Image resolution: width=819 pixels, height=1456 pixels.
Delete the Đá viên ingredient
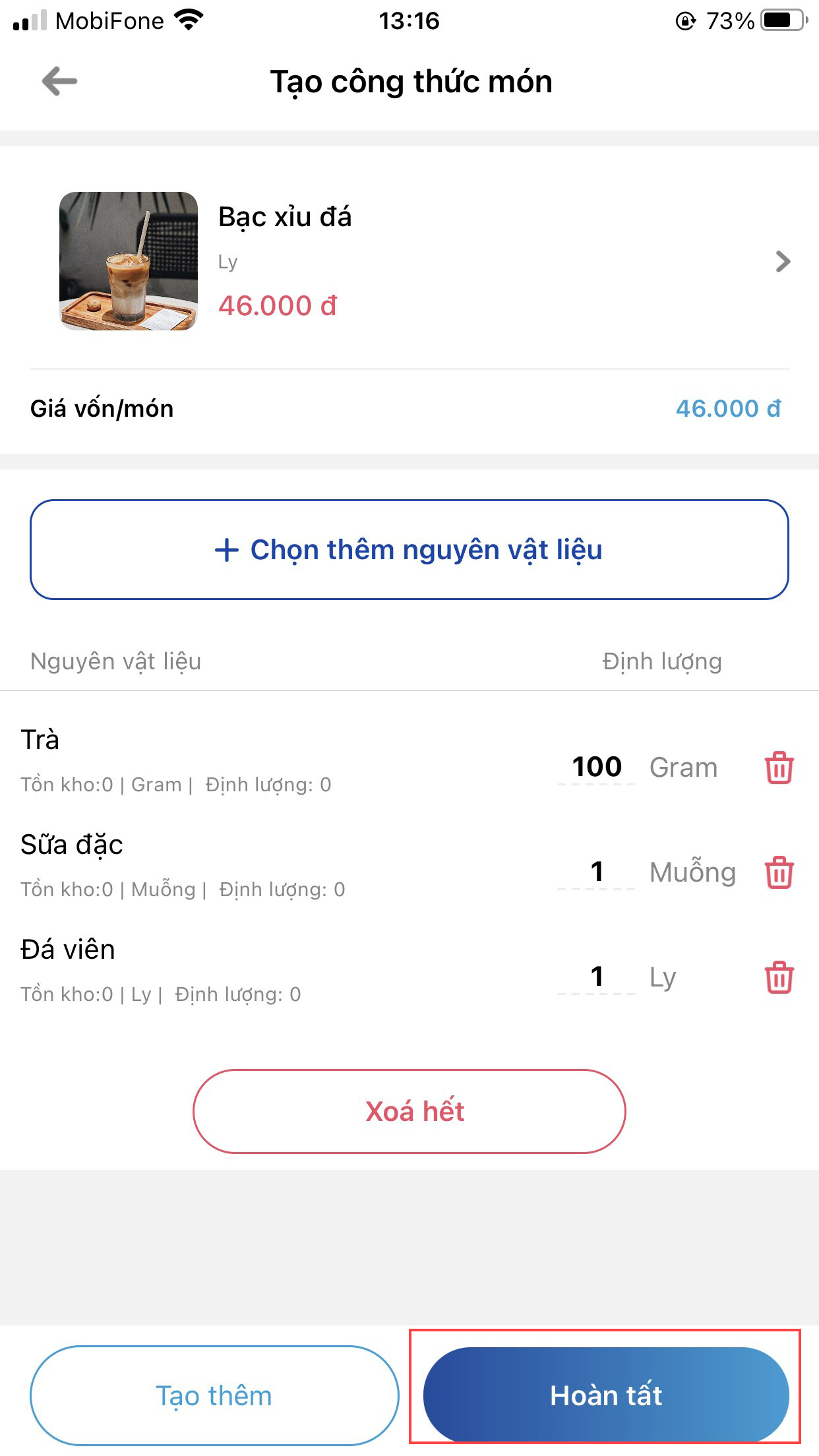(x=779, y=977)
